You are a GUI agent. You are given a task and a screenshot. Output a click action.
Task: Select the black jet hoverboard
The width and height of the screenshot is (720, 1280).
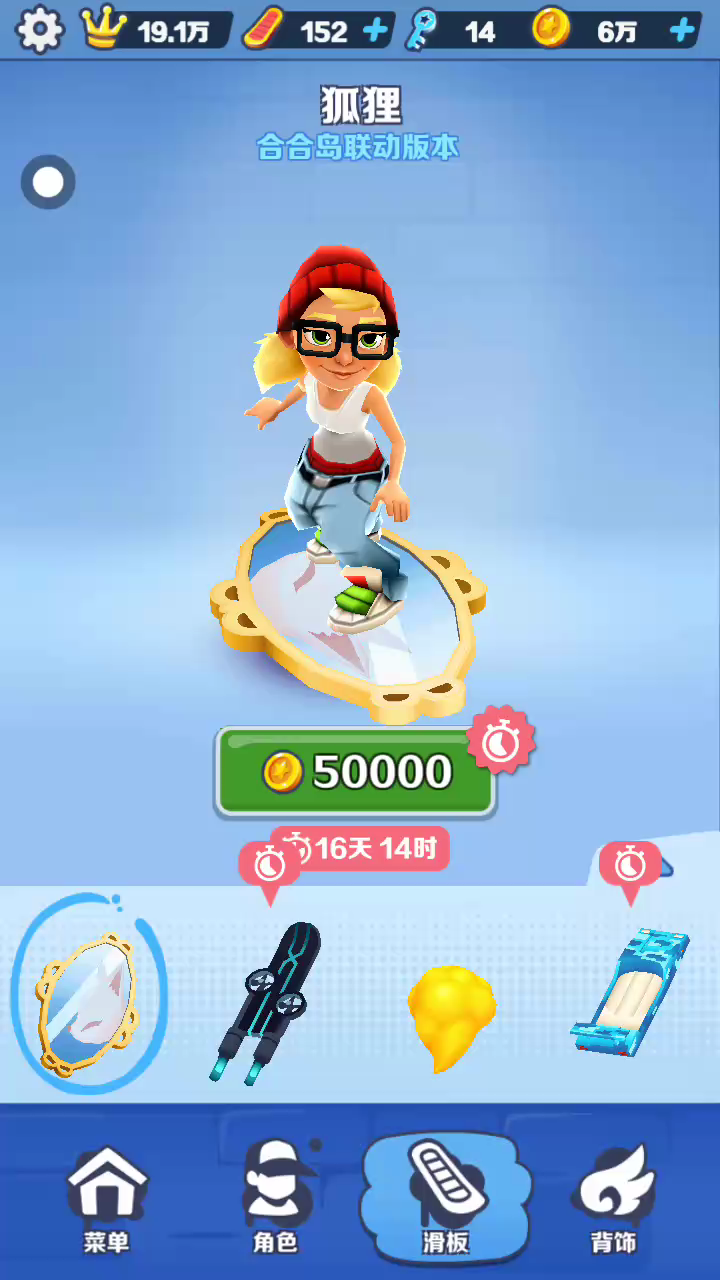coord(266,1002)
